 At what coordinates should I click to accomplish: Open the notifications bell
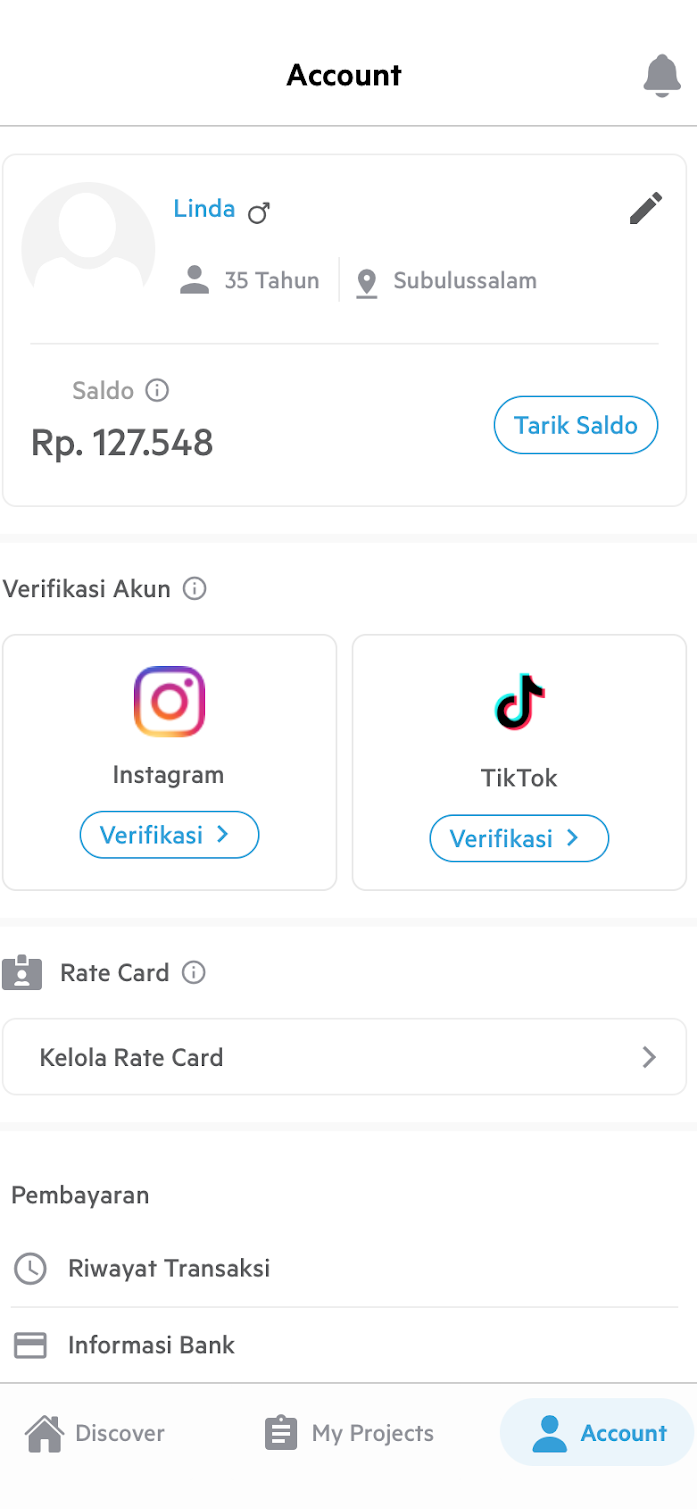pos(661,76)
